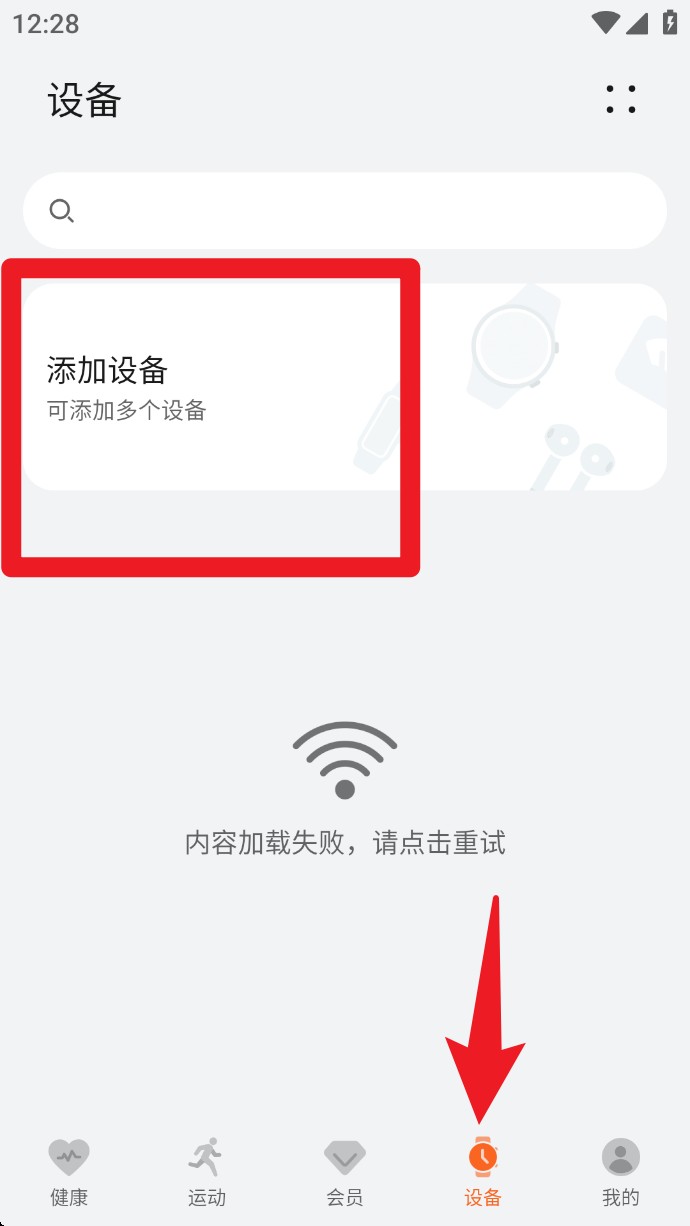Open the four-dot overflow menu

620,99
